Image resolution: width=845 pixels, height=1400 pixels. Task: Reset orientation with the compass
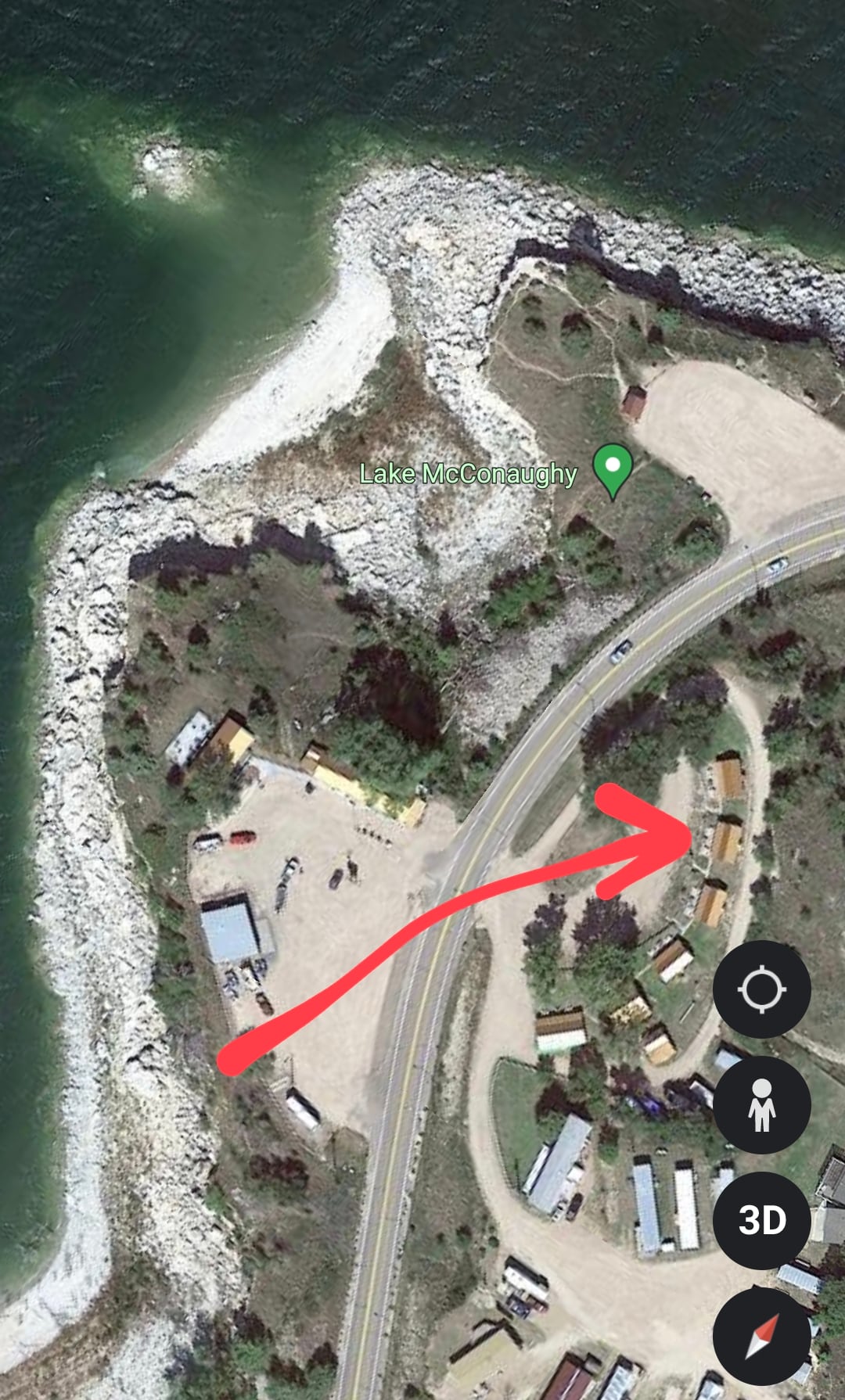[761, 1336]
